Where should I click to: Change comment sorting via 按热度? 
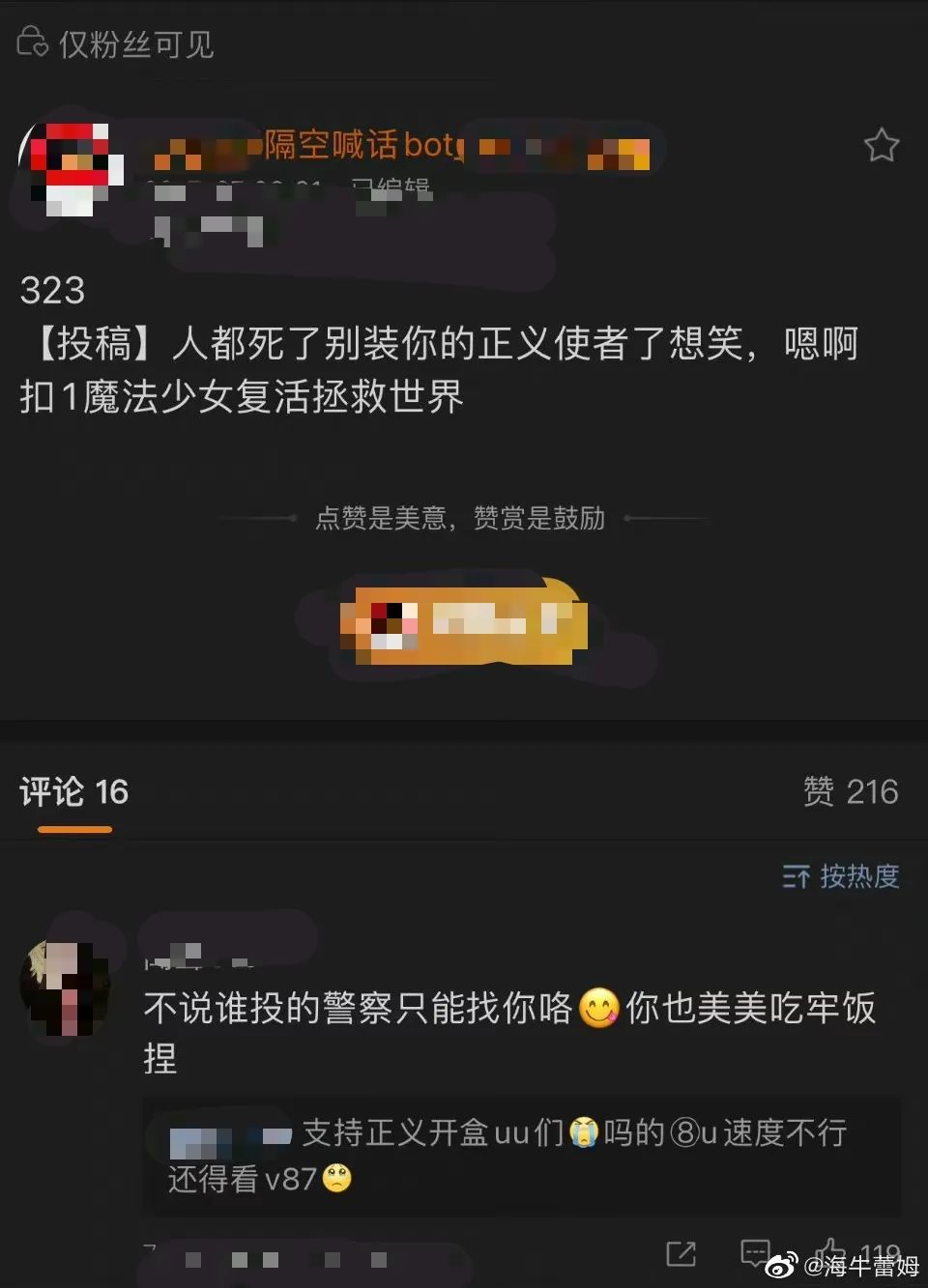[x=841, y=876]
